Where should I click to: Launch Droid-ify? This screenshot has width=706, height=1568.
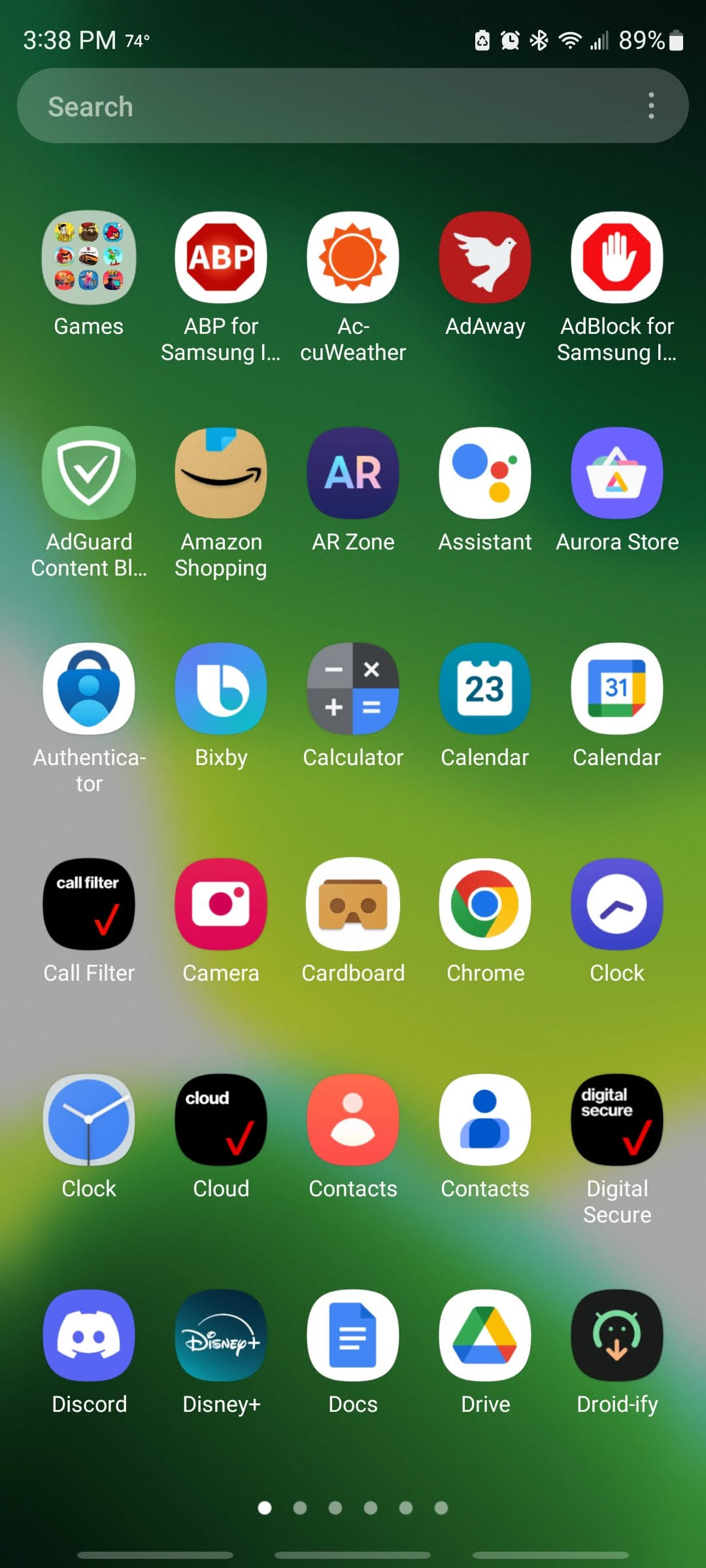(x=617, y=1335)
